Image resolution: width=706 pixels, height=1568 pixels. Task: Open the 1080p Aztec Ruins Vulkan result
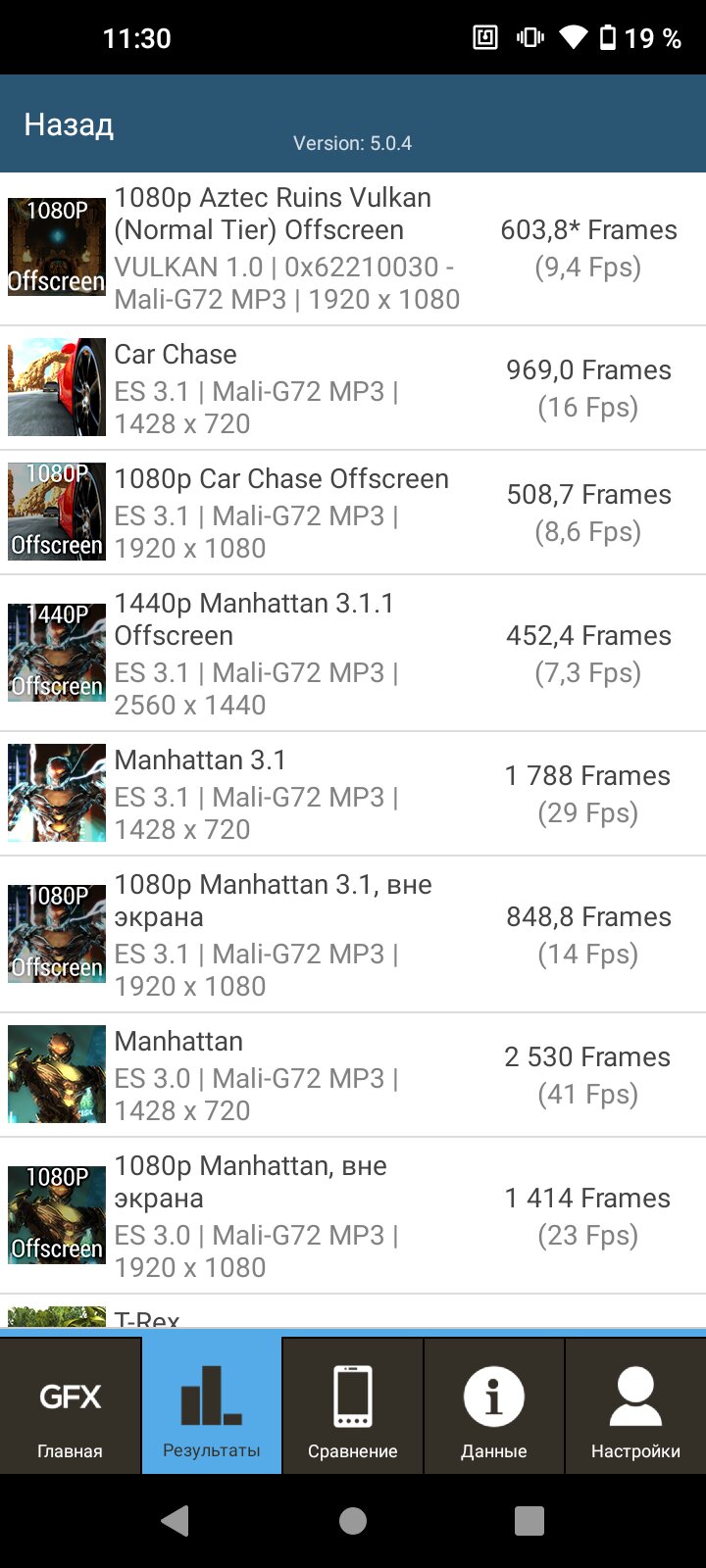[x=353, y=249]
